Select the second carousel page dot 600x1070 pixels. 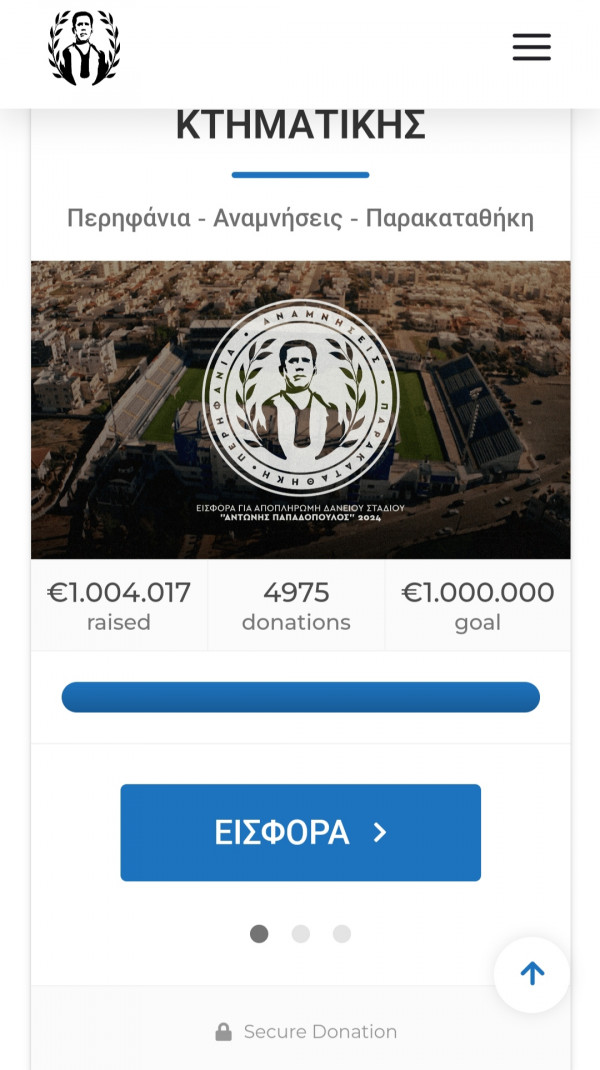coord(300,934)
